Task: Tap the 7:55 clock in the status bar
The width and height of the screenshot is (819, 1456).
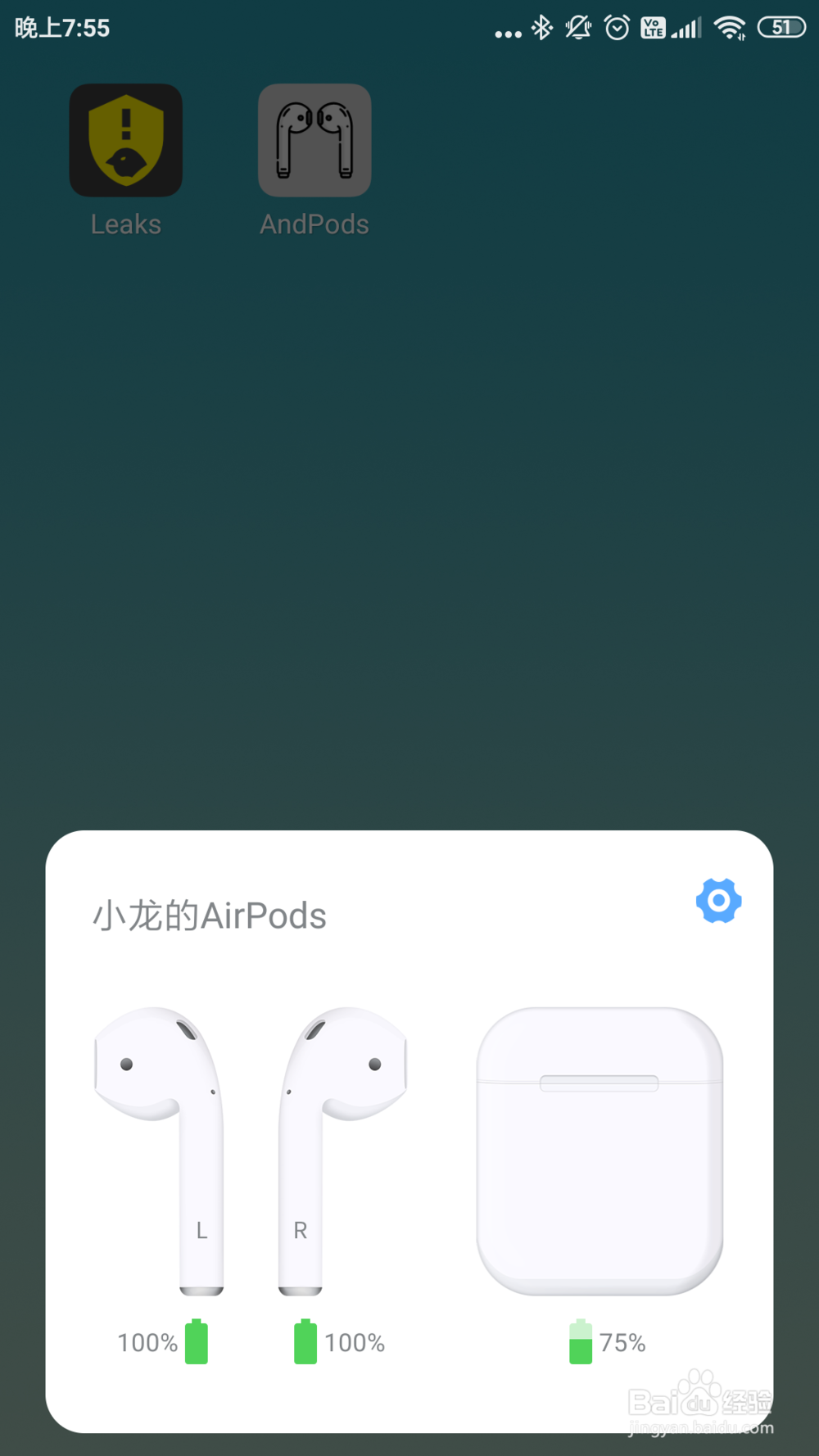Action: (x=61, y=27)
